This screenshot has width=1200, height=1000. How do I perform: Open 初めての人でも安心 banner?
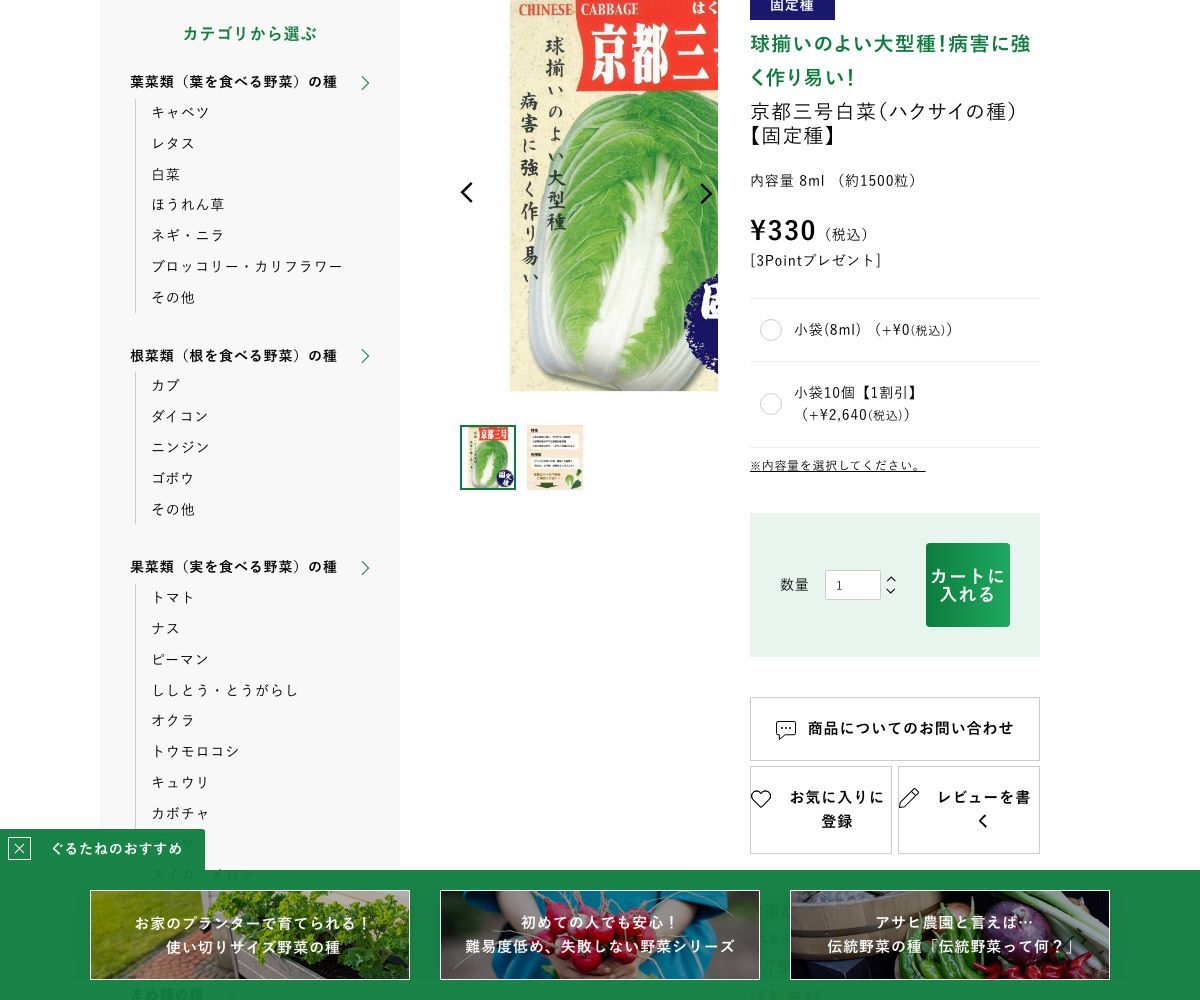click(x=600, y=935)
